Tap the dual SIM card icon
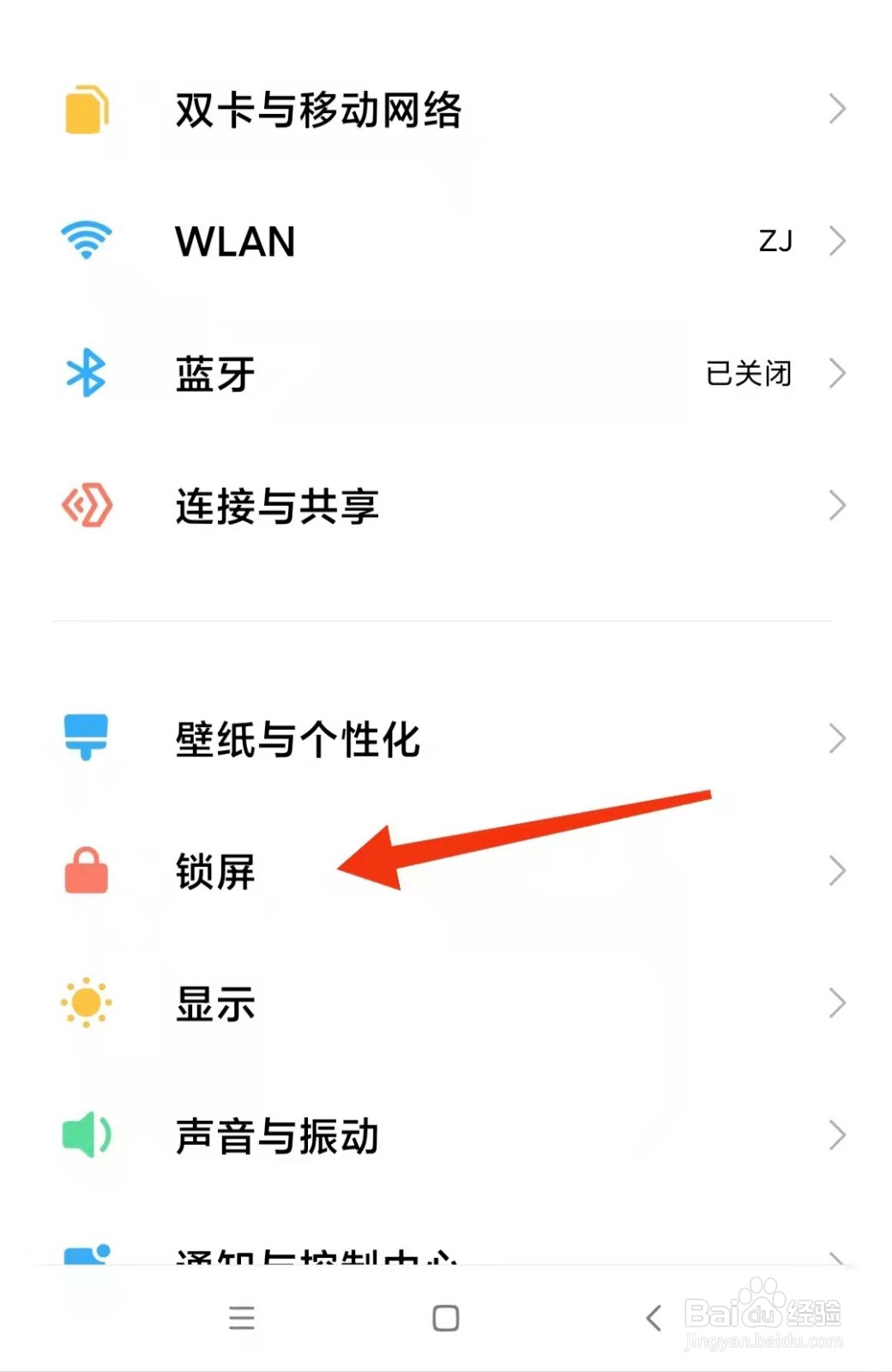This screenshot has height=1372, width=892. coord(86,107)
